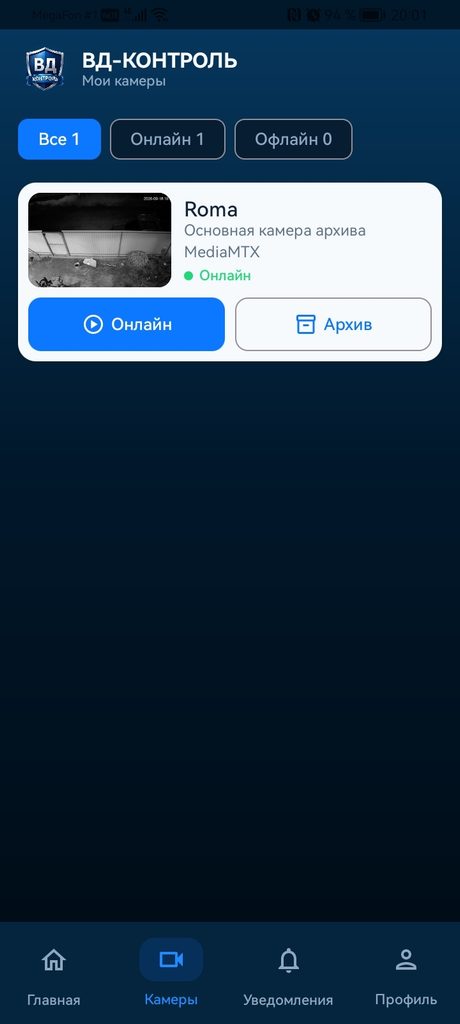
Task: Switch to the Камеры tab
Action: (171, 974)
